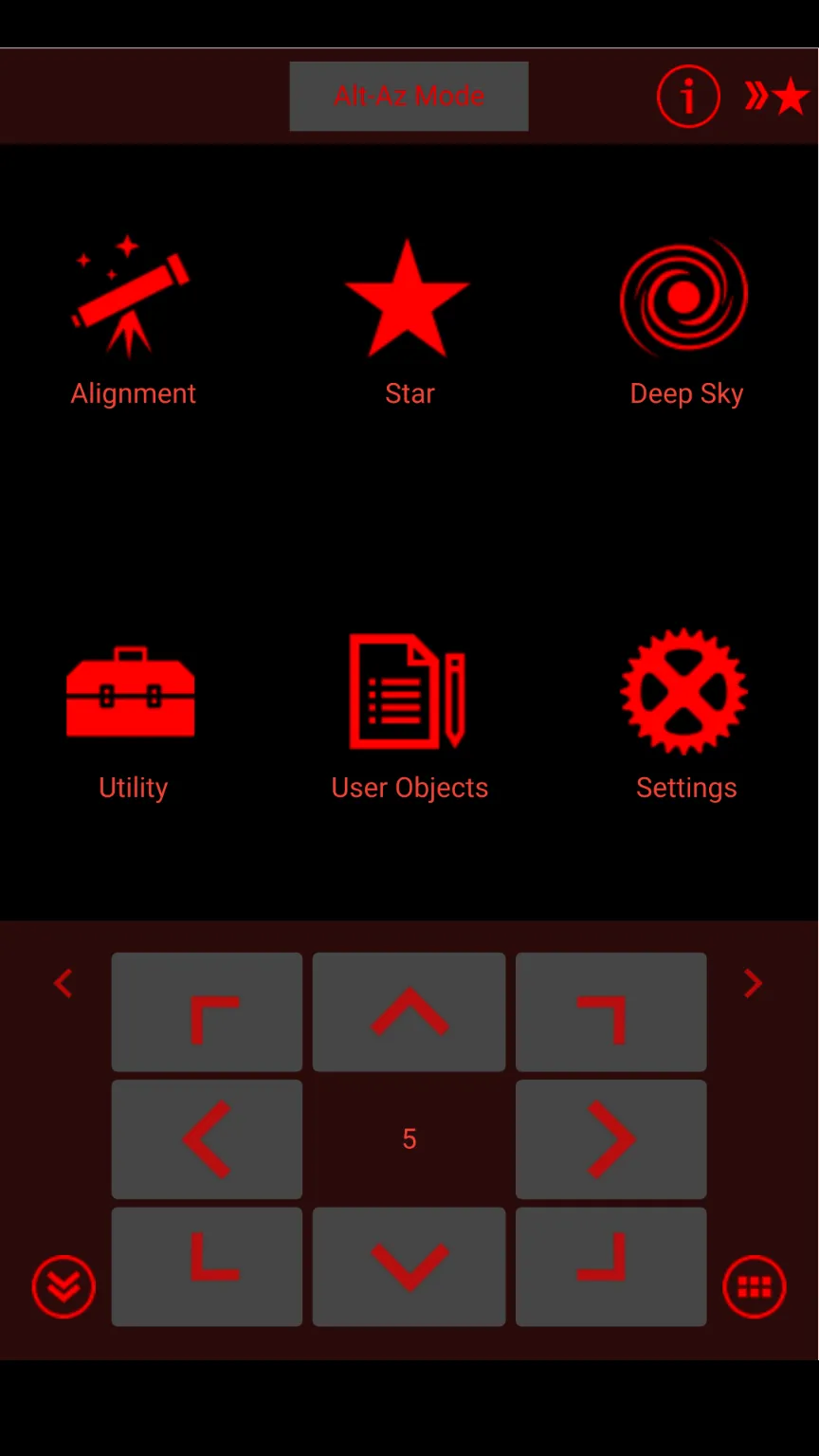This screenshot has height=1456, width=819.
Task: Tap the up-left diagonal direction button
Action: pyautogui.click(x=207, y=1012)
